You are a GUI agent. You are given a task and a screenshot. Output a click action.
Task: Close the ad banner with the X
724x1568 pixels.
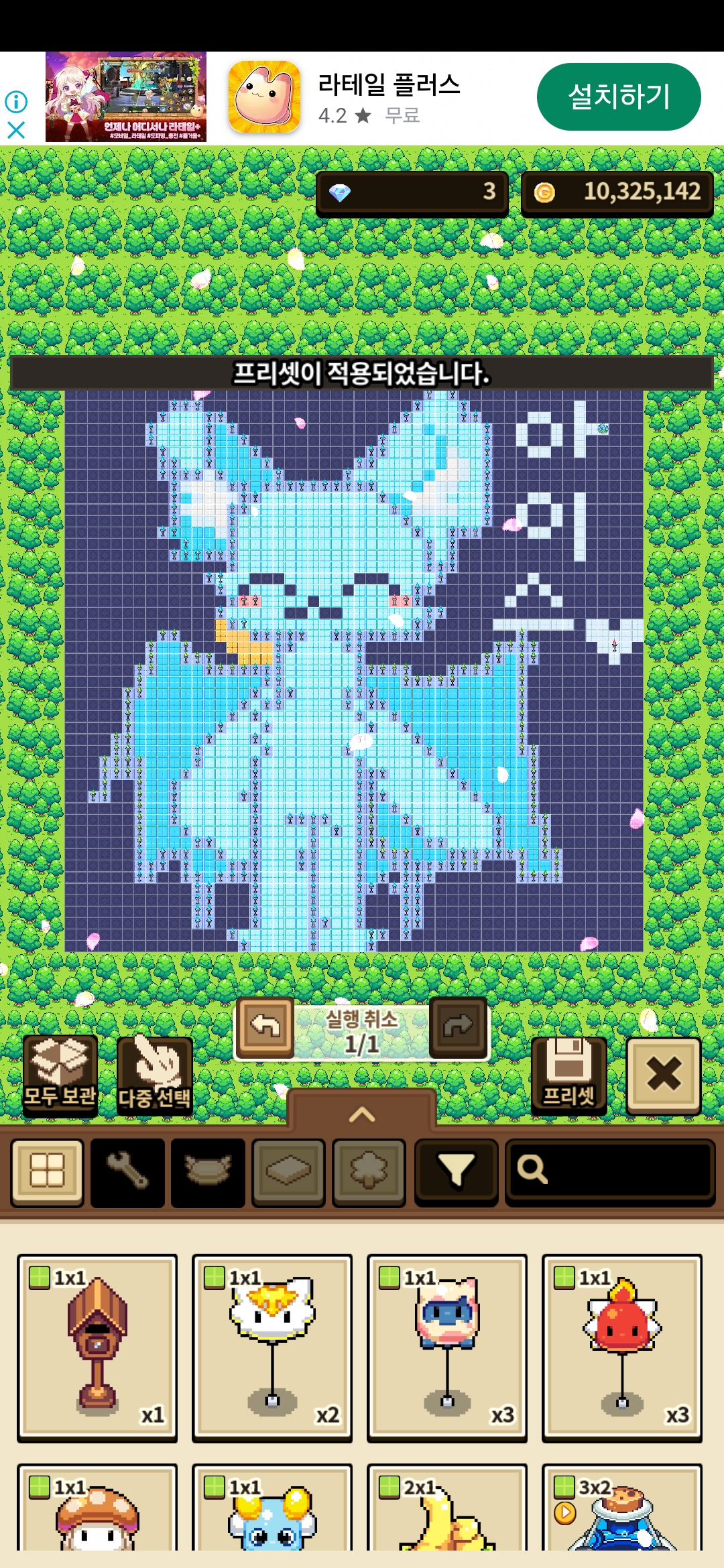[x=16, y=130]
